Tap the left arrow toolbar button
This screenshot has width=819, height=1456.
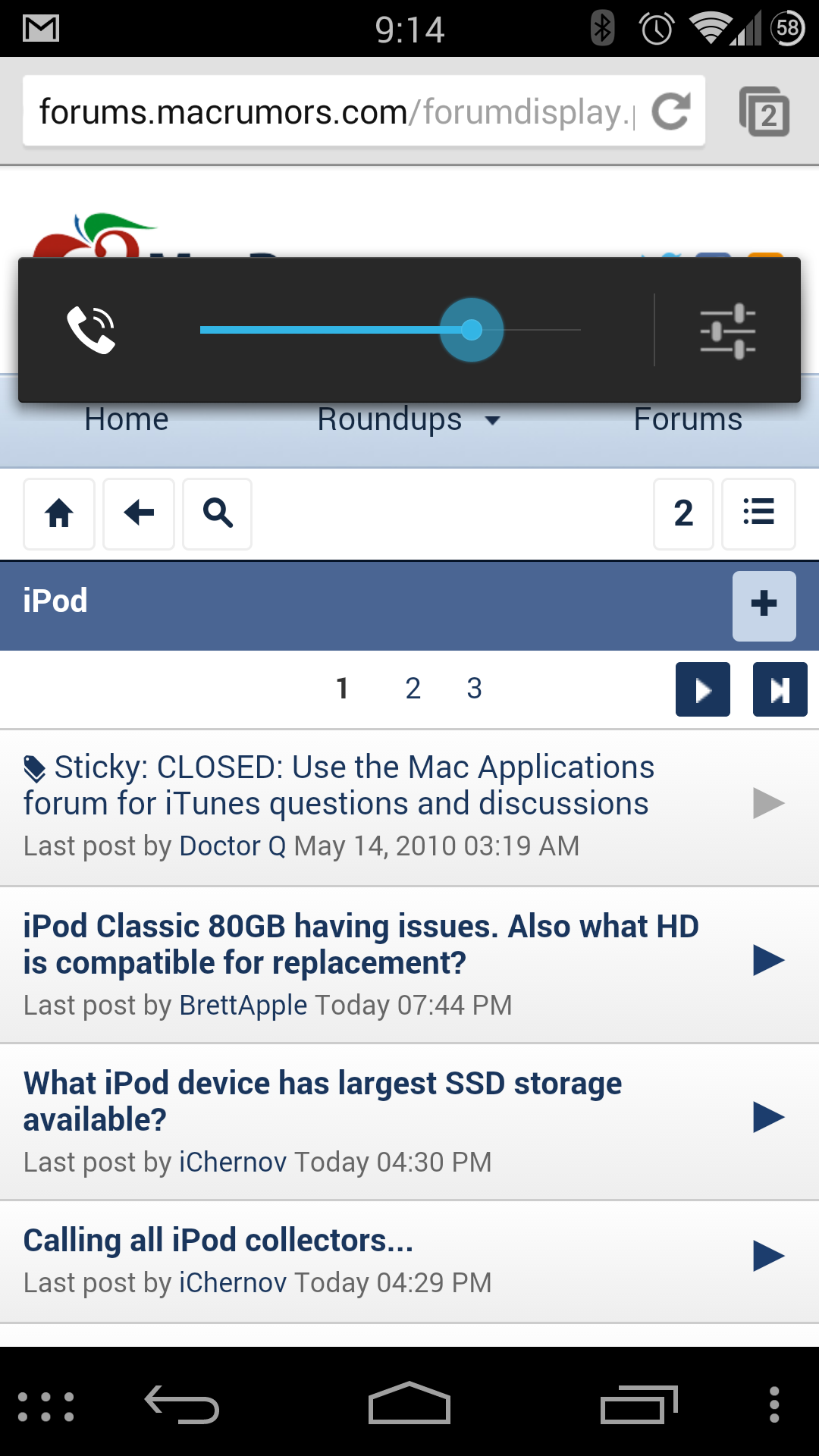click(139, 513)
